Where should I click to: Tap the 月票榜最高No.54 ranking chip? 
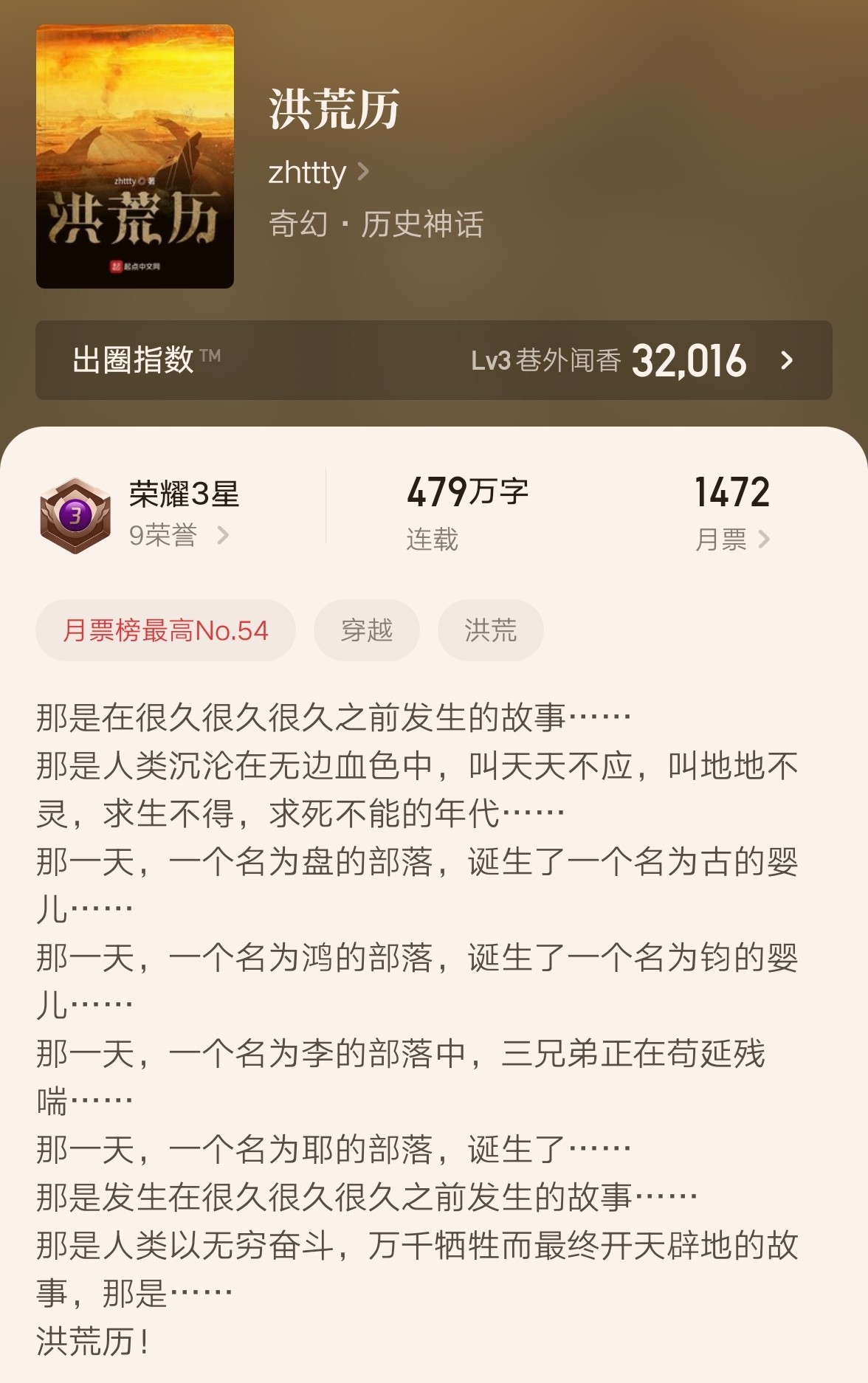165,630
